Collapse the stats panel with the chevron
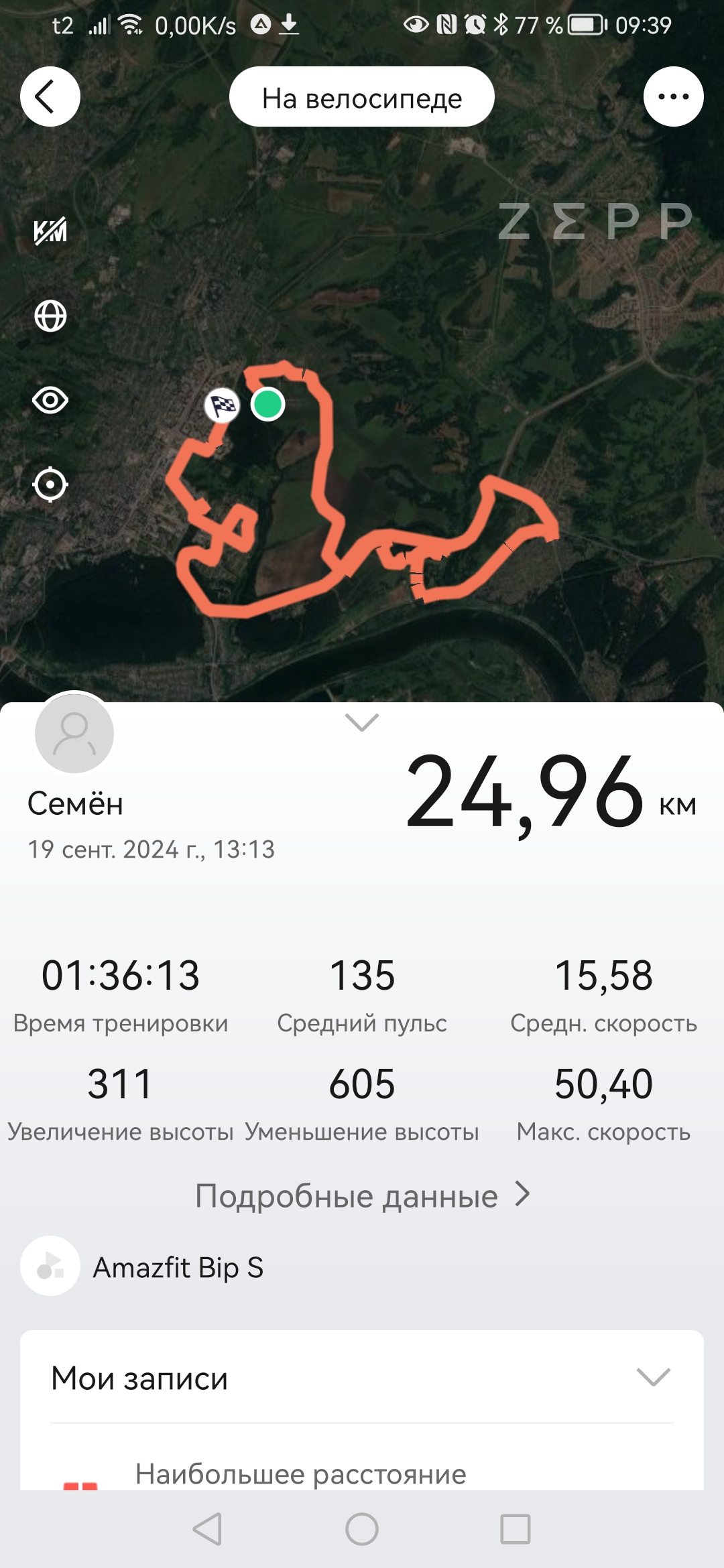The image size is (724, 1568). (362, 722)
